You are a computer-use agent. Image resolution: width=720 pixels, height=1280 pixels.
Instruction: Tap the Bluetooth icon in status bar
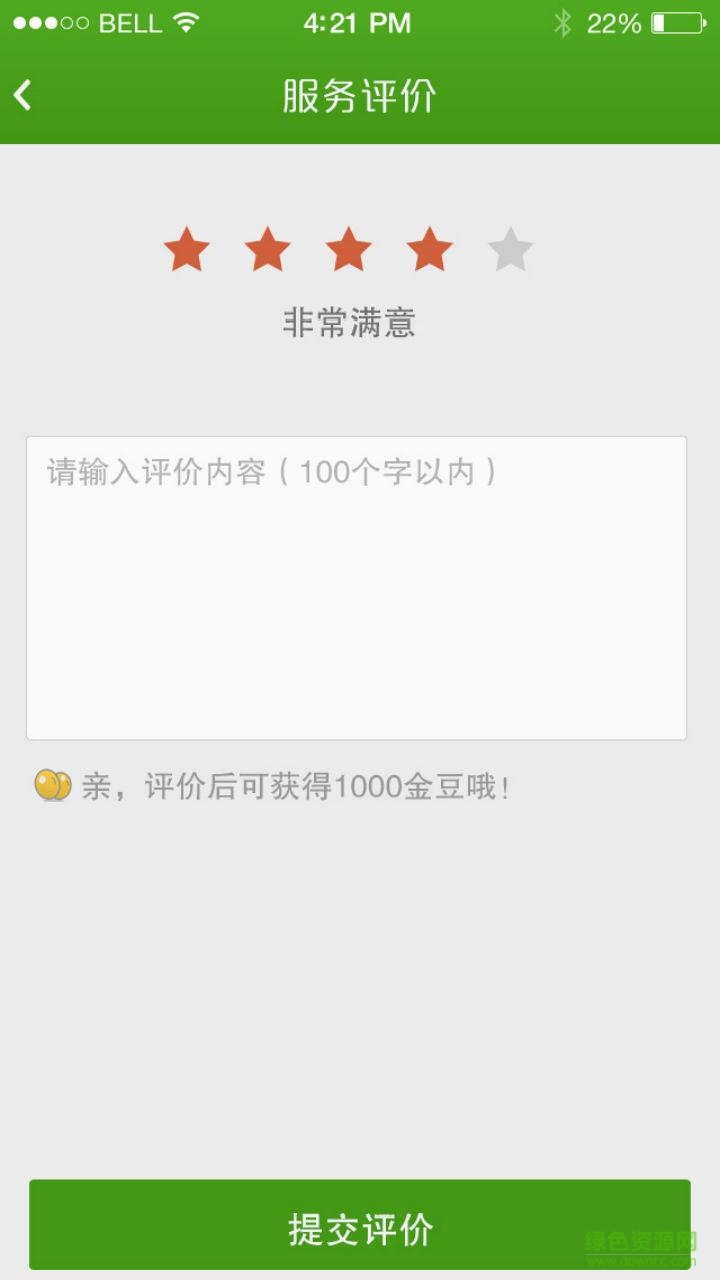tap(566, 21)
